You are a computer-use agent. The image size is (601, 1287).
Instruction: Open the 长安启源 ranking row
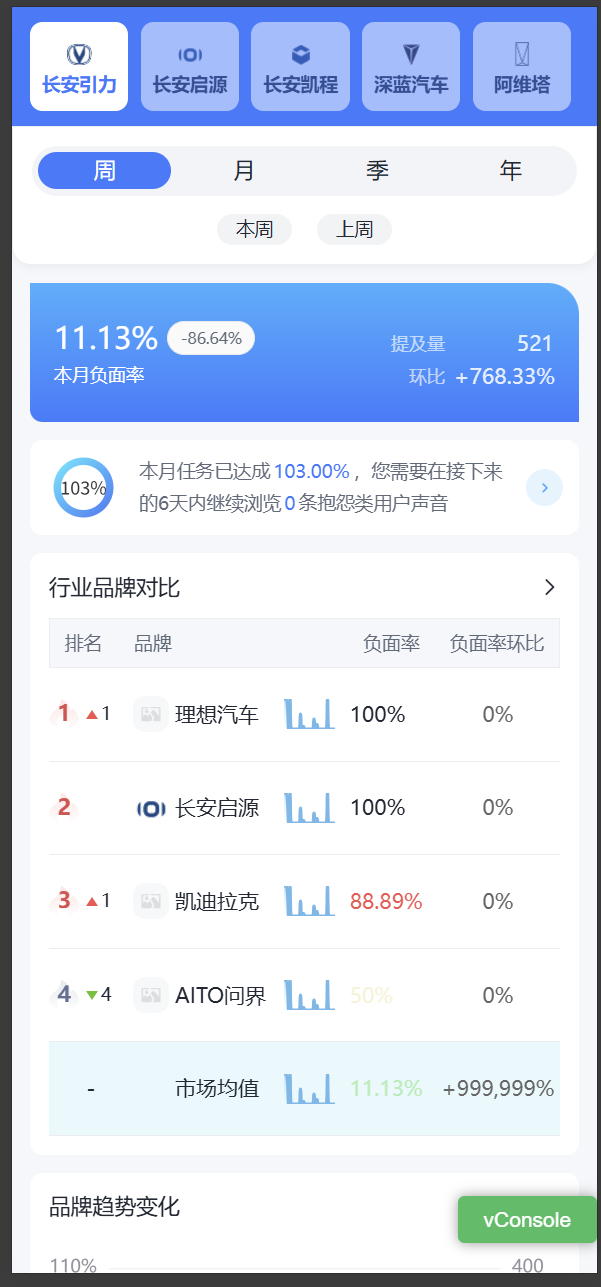point(304,807)
